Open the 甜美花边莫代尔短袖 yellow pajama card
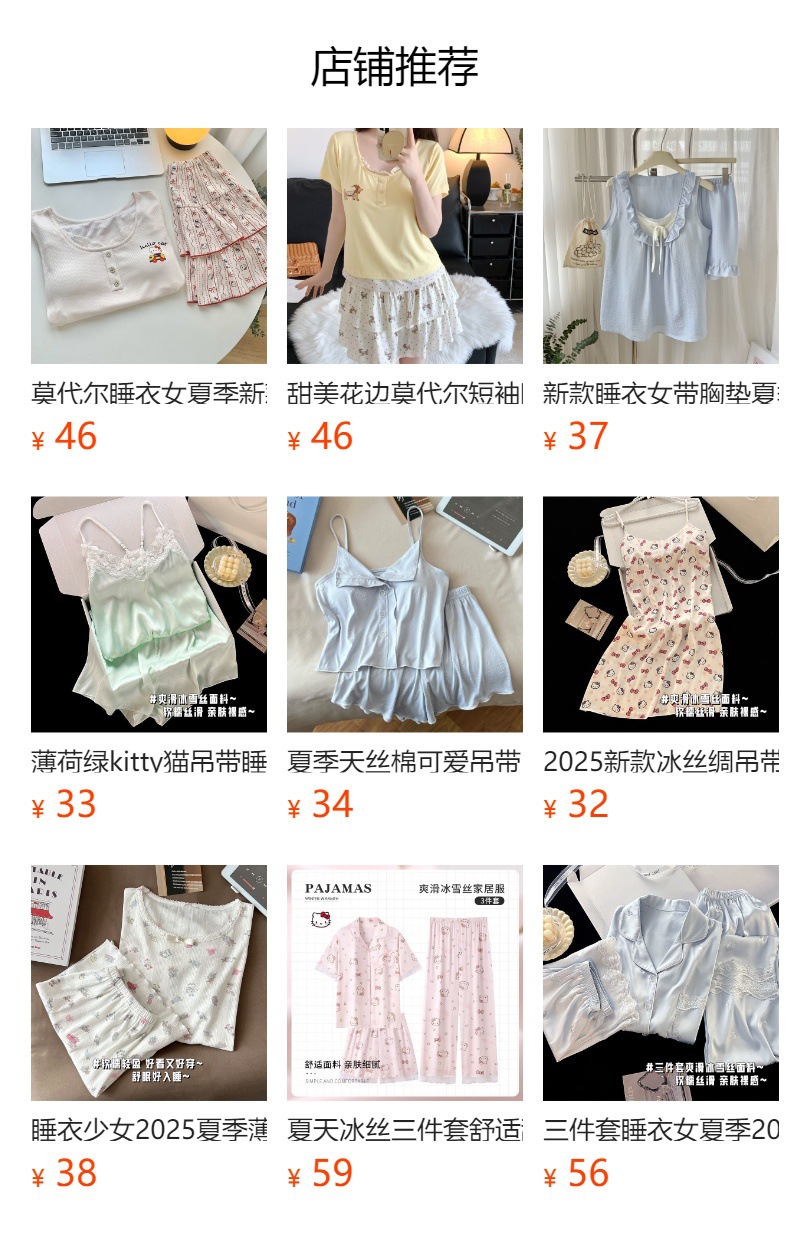The width and height of the screenshot is (790, 1234). 405,291
